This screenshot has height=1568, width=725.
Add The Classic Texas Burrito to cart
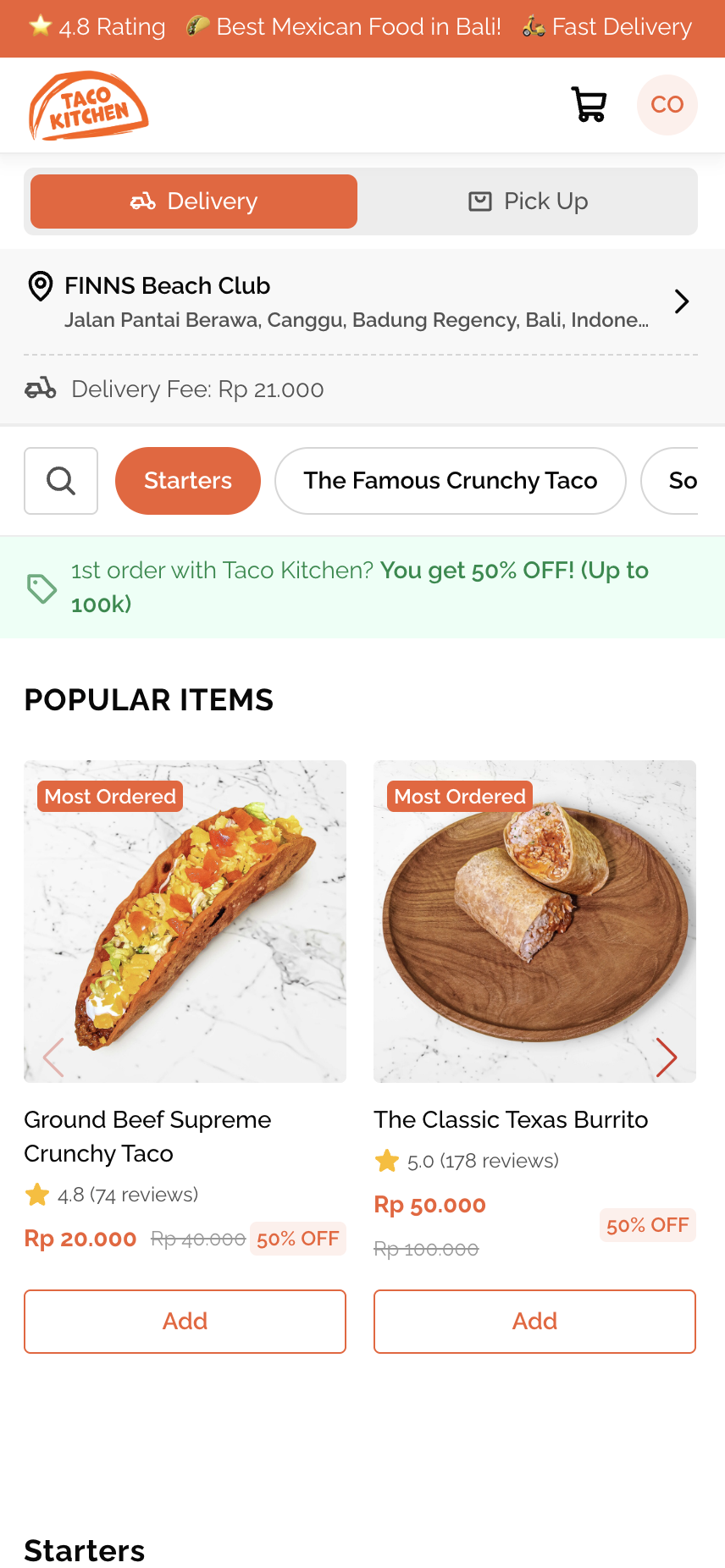pyautogui.click(x=534, y=1321)
